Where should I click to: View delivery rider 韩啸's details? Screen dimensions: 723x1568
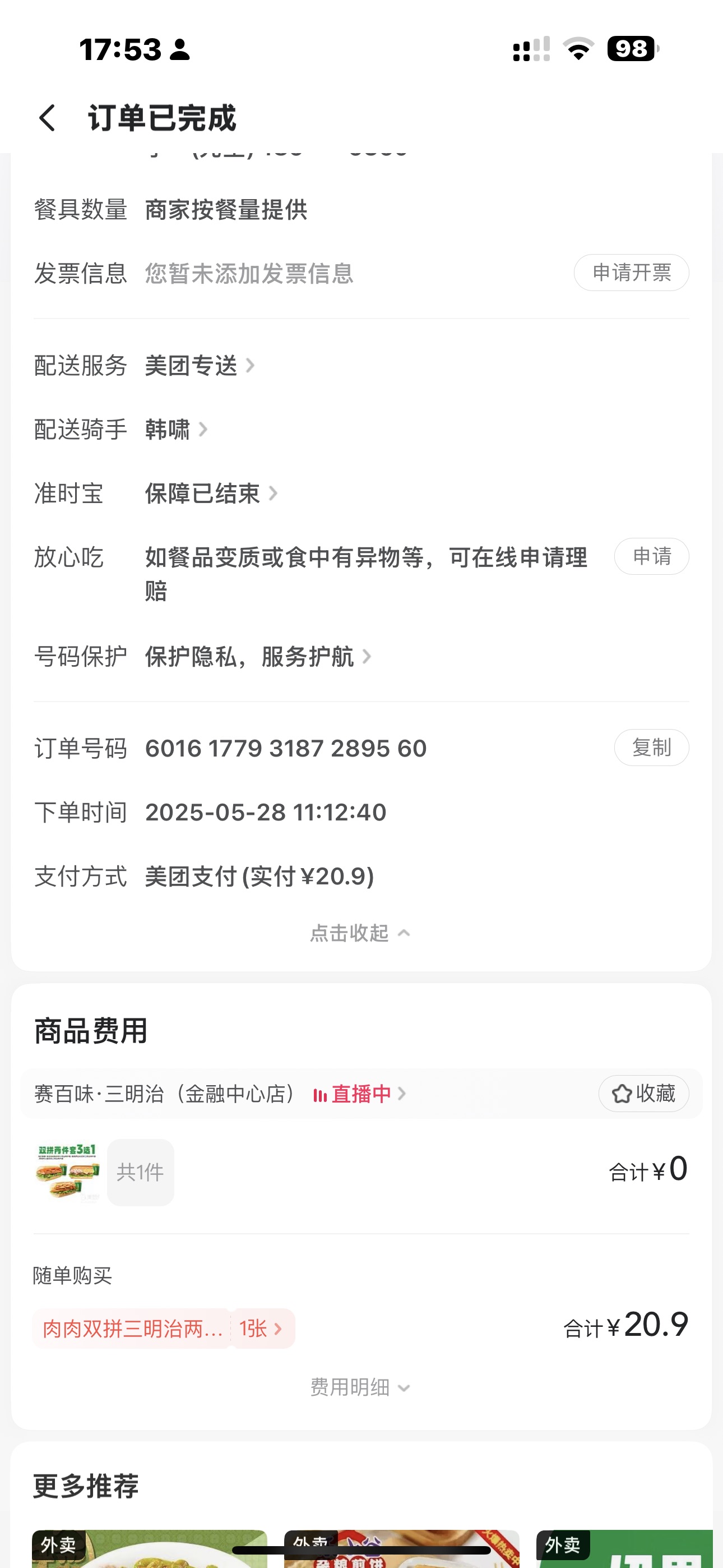[x=176, y=430]
